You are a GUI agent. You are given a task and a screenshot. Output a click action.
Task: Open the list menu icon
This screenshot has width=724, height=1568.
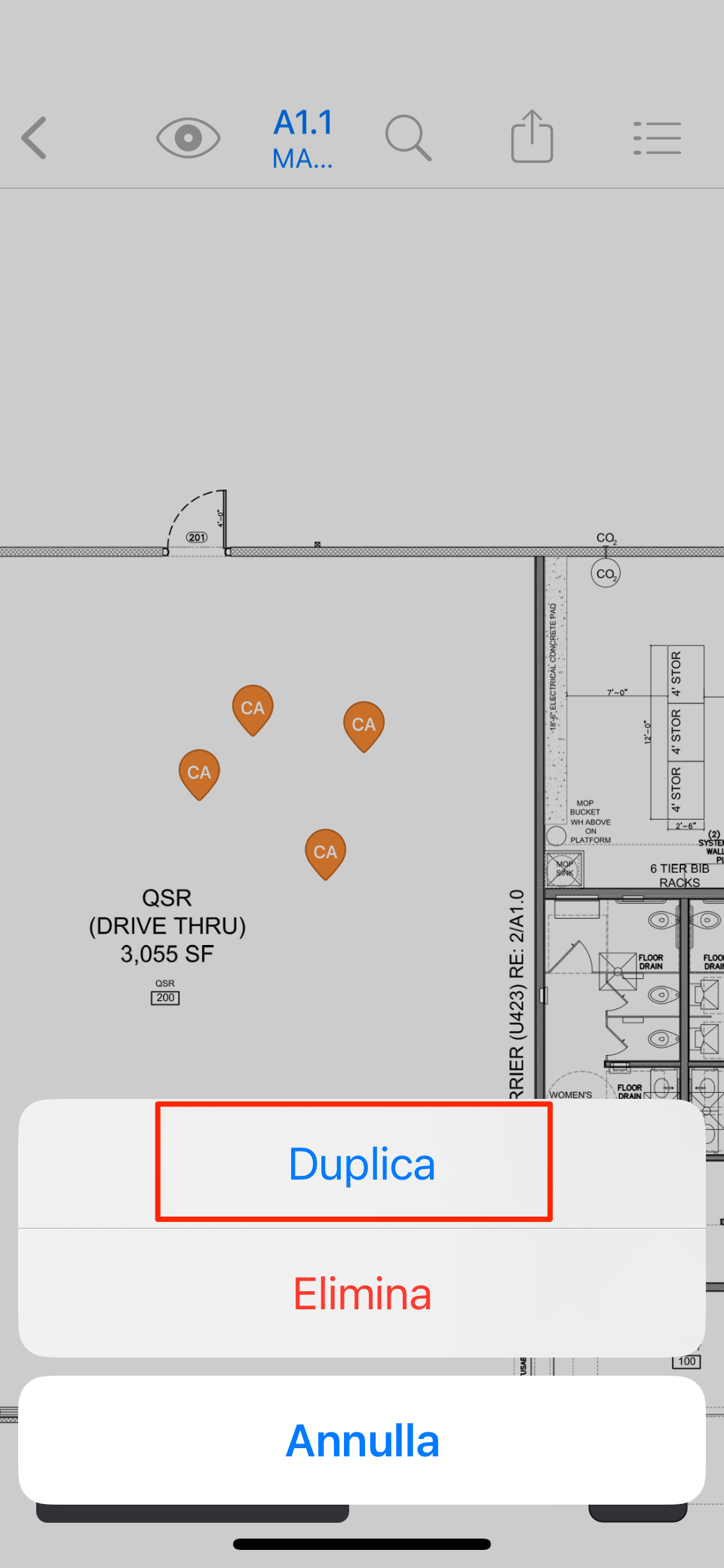coord(657,138)
